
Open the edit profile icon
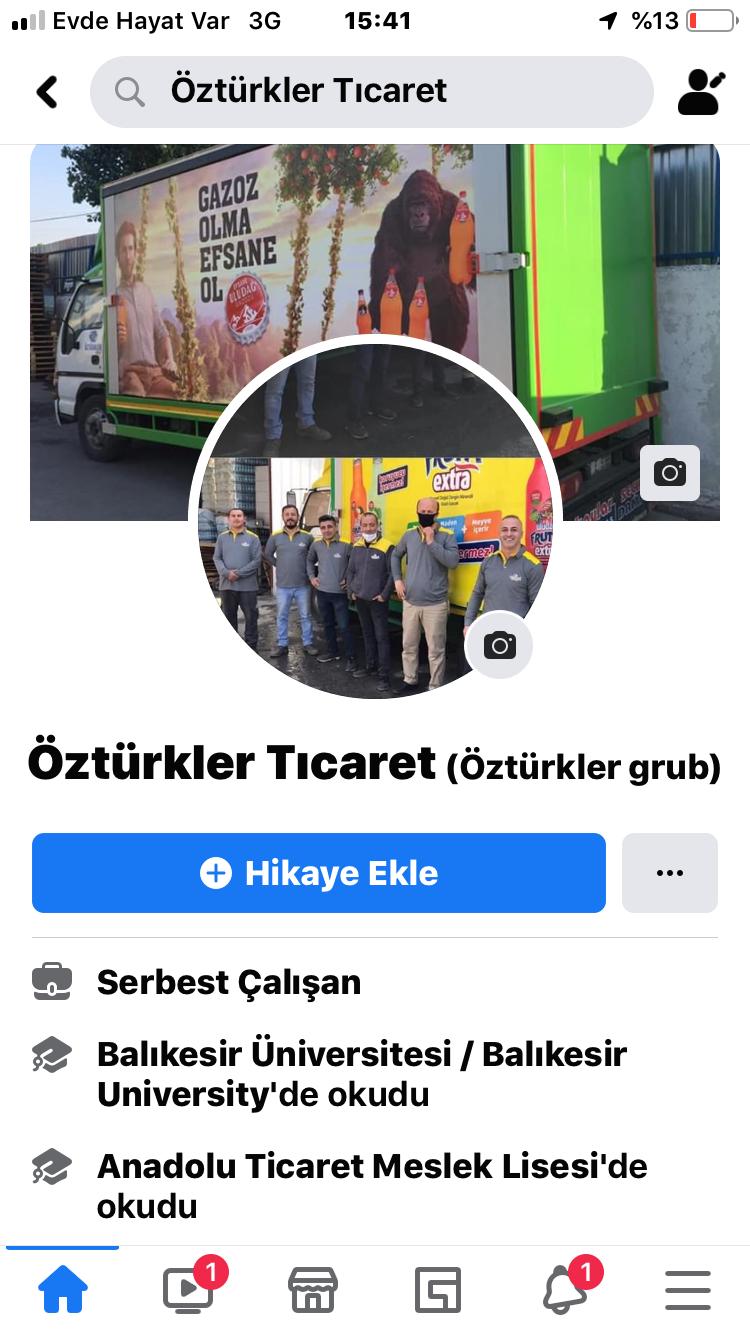[x=701, y=92]
